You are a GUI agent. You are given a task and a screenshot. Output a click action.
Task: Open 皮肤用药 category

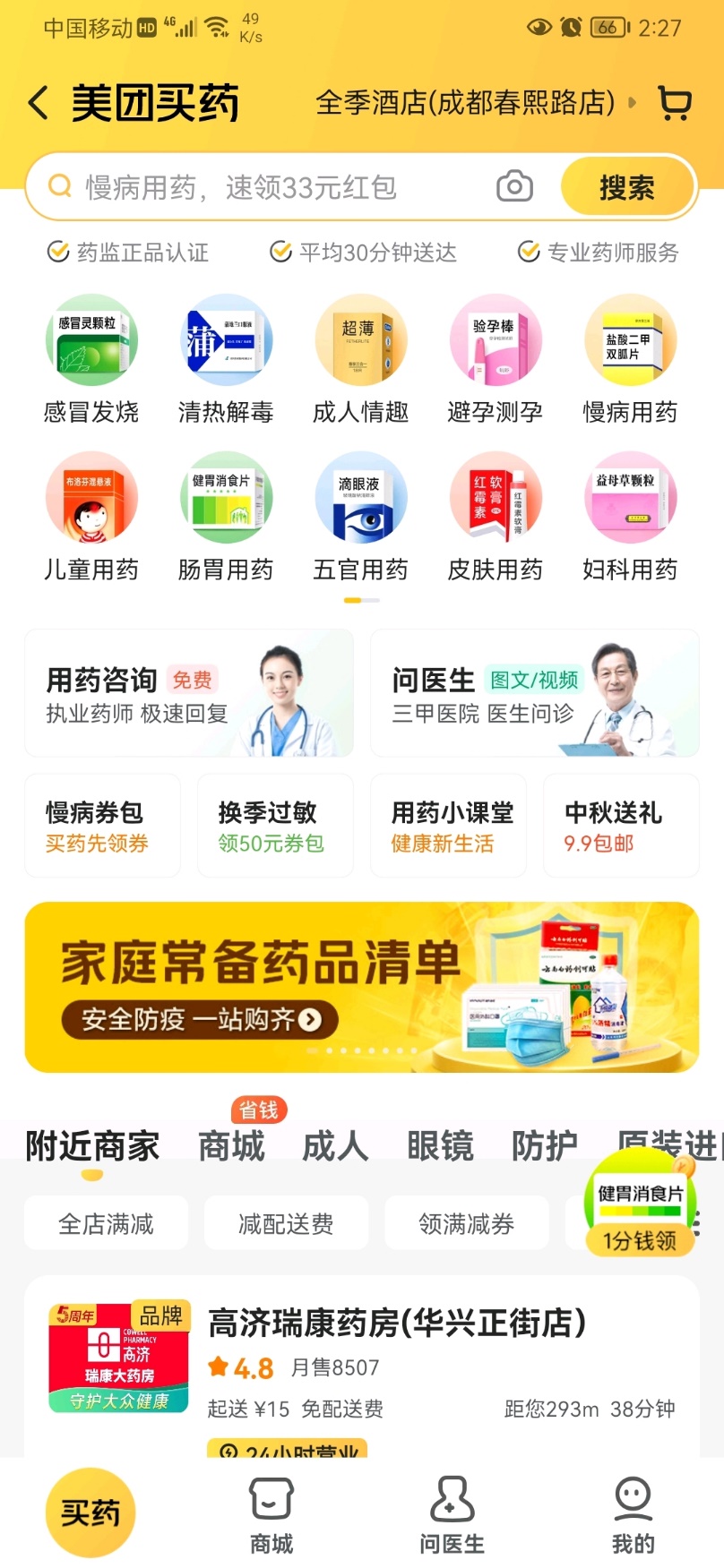496,518
